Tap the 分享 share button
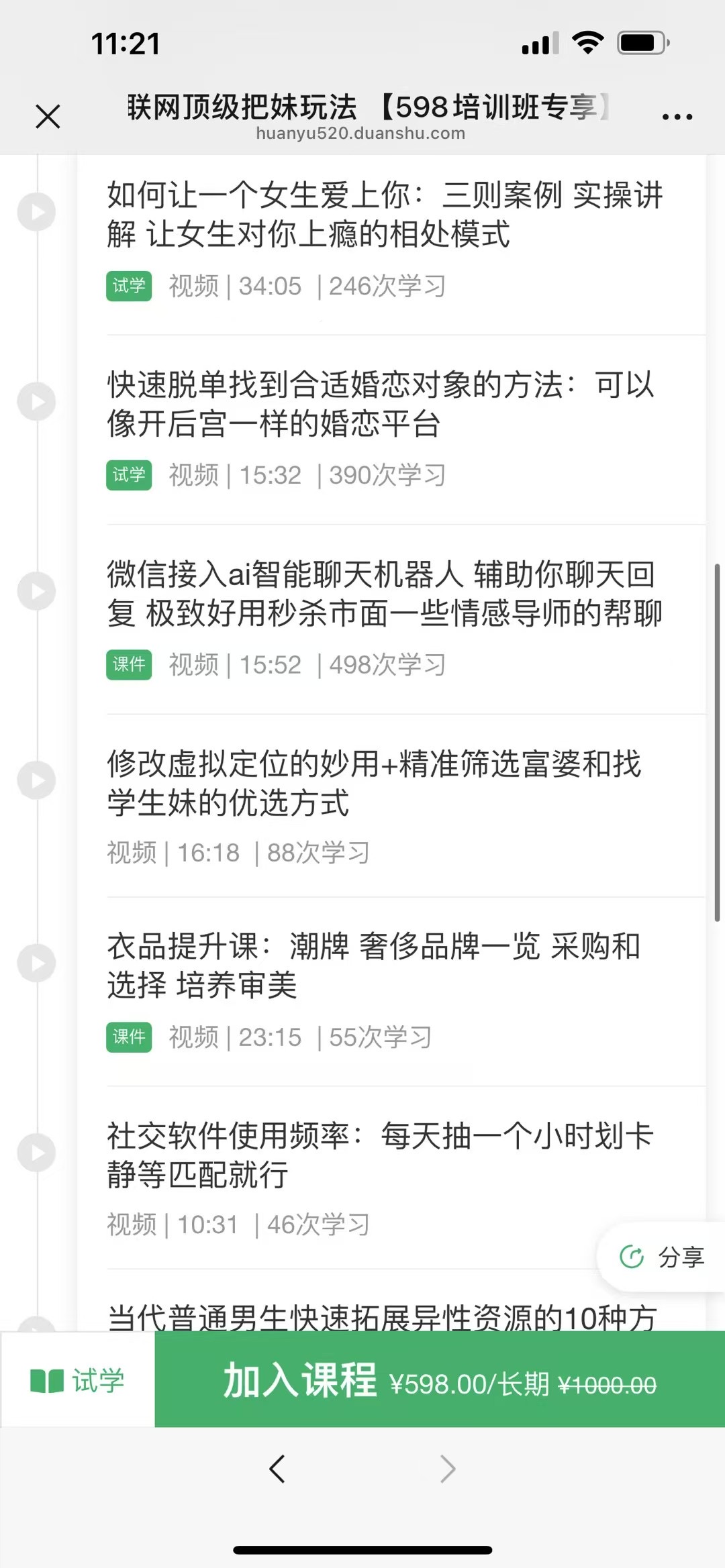725x1568 pixels. coord(662,1257)
